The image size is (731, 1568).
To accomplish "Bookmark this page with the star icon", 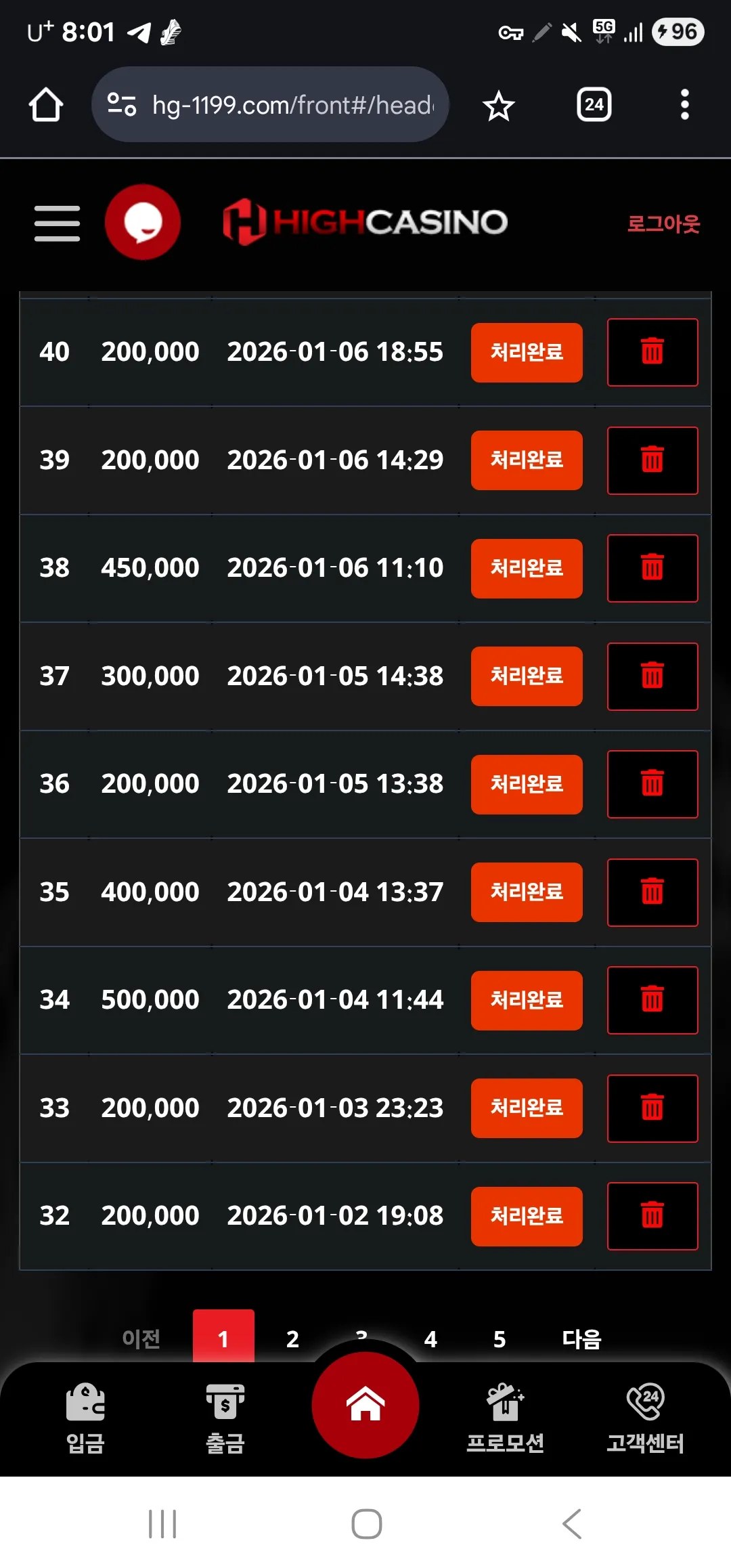I will click(499, 105).
